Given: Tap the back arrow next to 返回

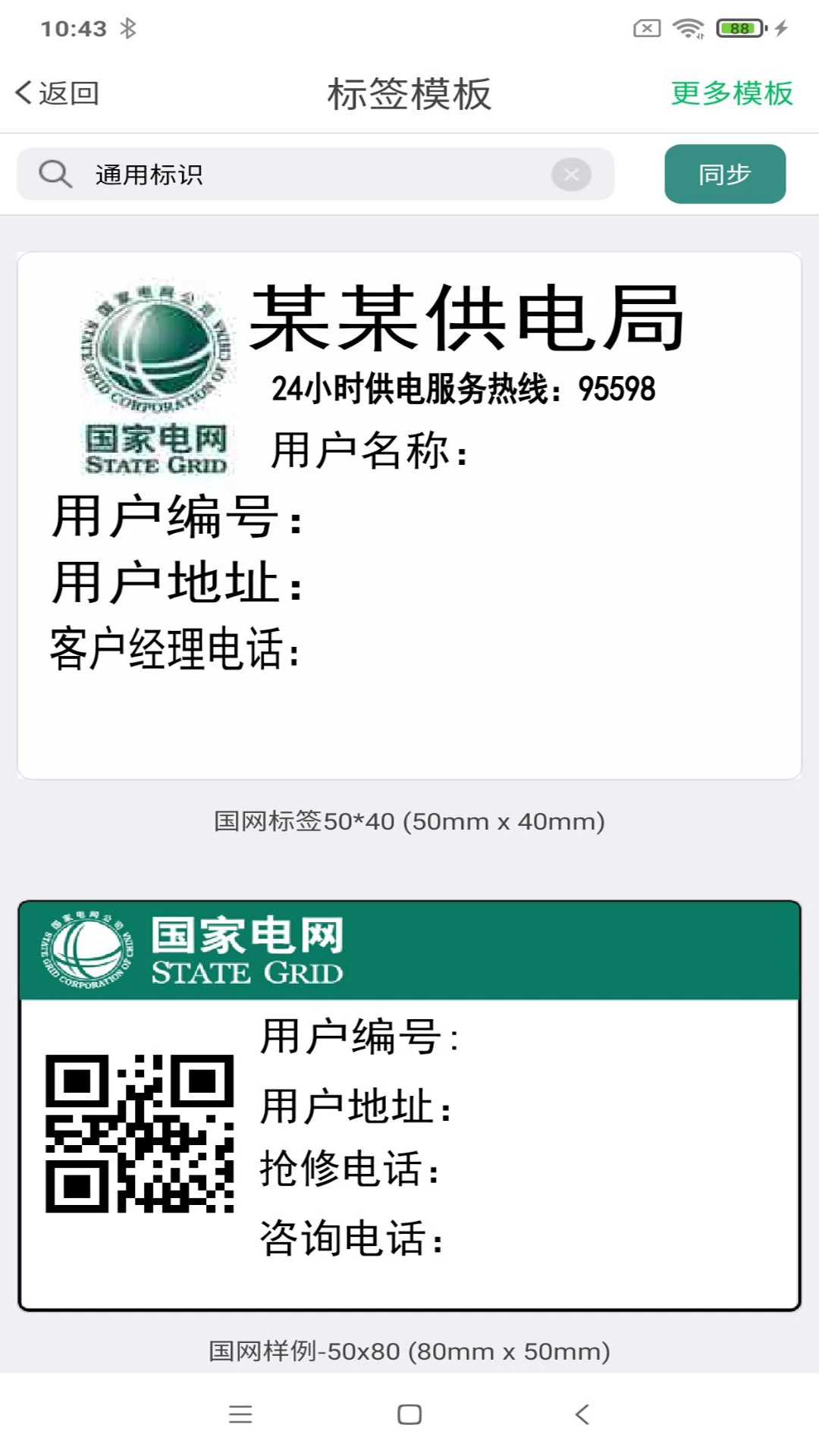Looking at the screenshot, I should pyautogui.click(x=22, y=91).
